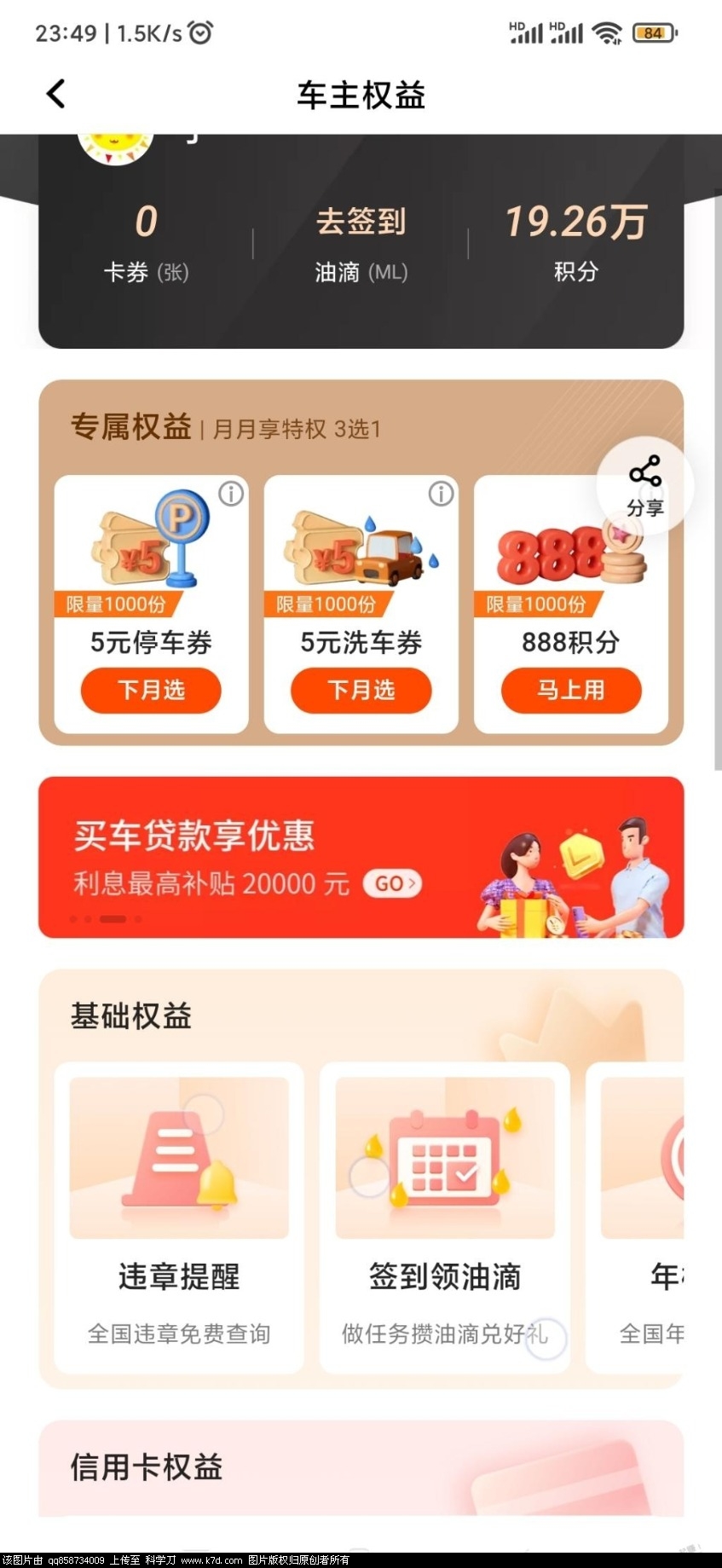Tap 下月选 under 5元停车券

tap(151, 690)
